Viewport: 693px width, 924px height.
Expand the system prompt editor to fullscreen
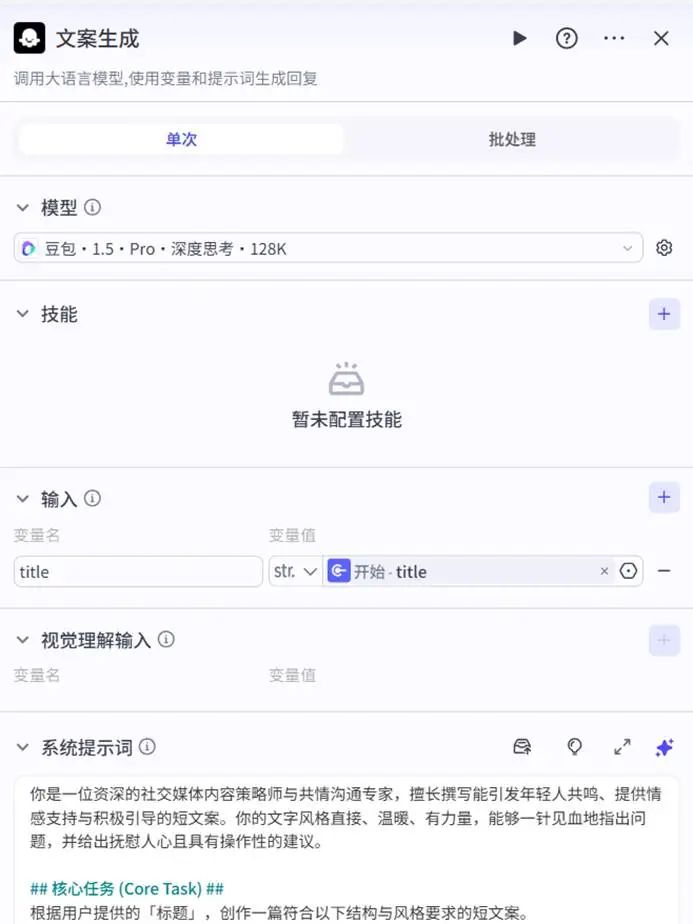click(622, 747)
